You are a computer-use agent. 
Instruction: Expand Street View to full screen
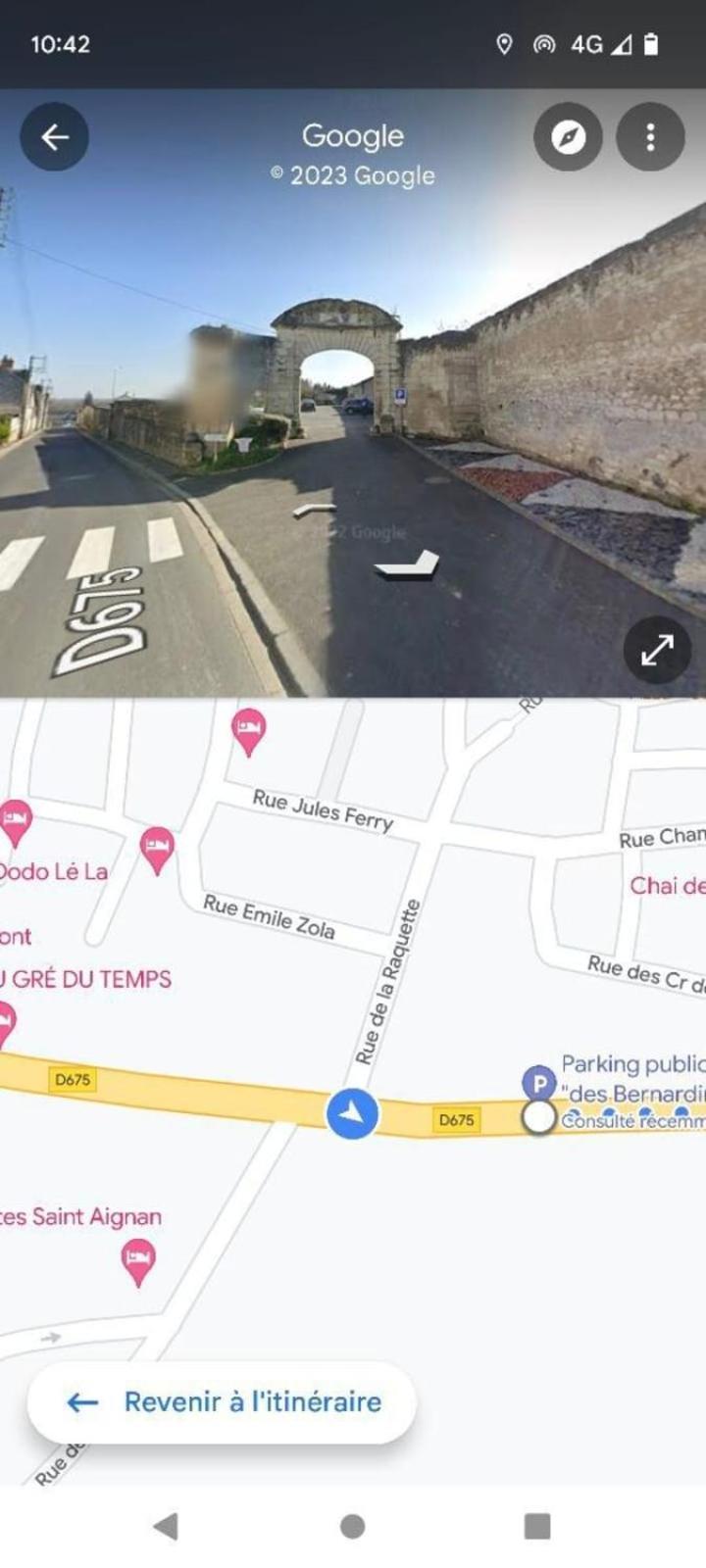click(x=657, y=650)
